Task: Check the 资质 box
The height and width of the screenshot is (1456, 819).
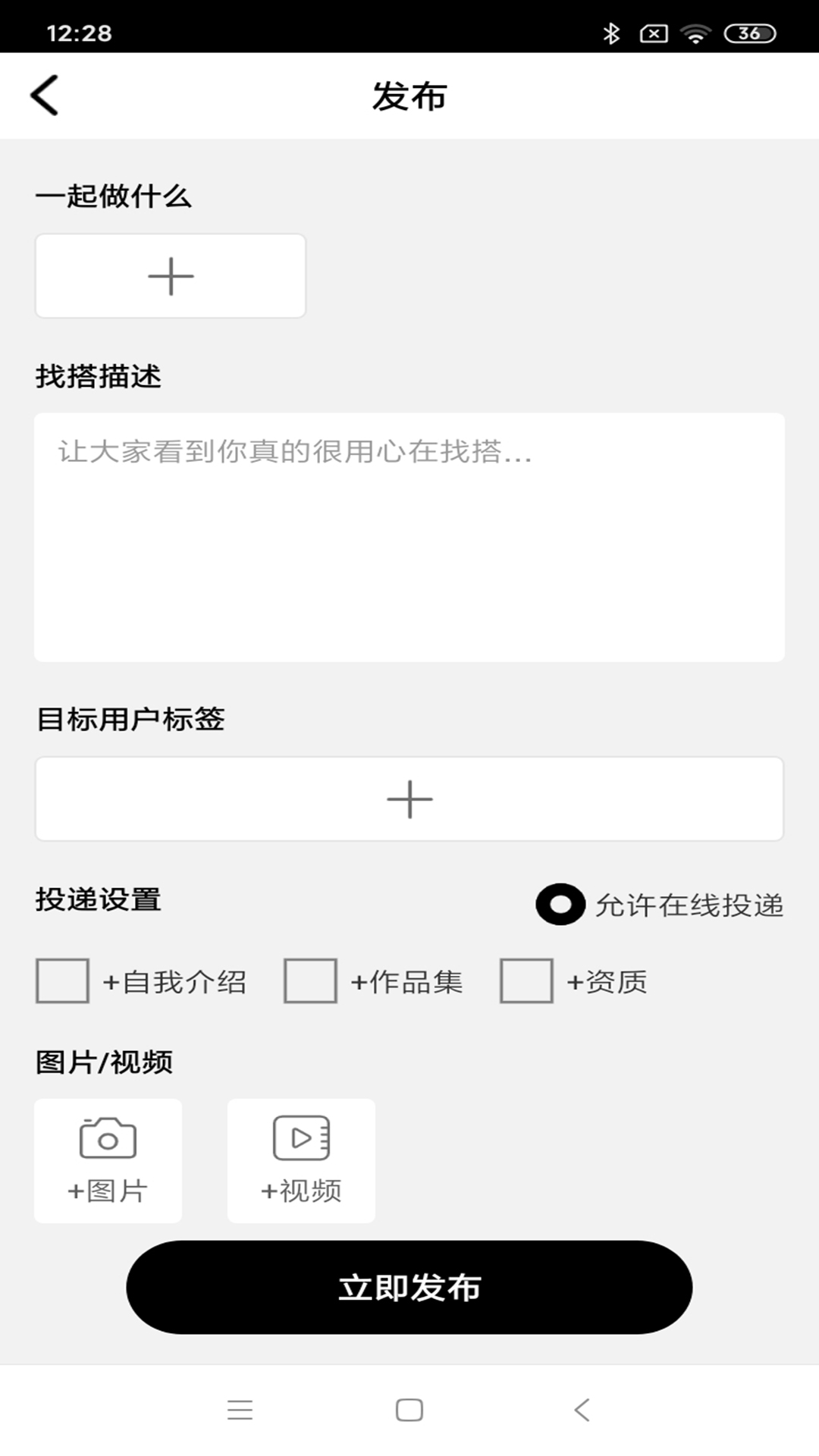Action: [x=526, y=981]
